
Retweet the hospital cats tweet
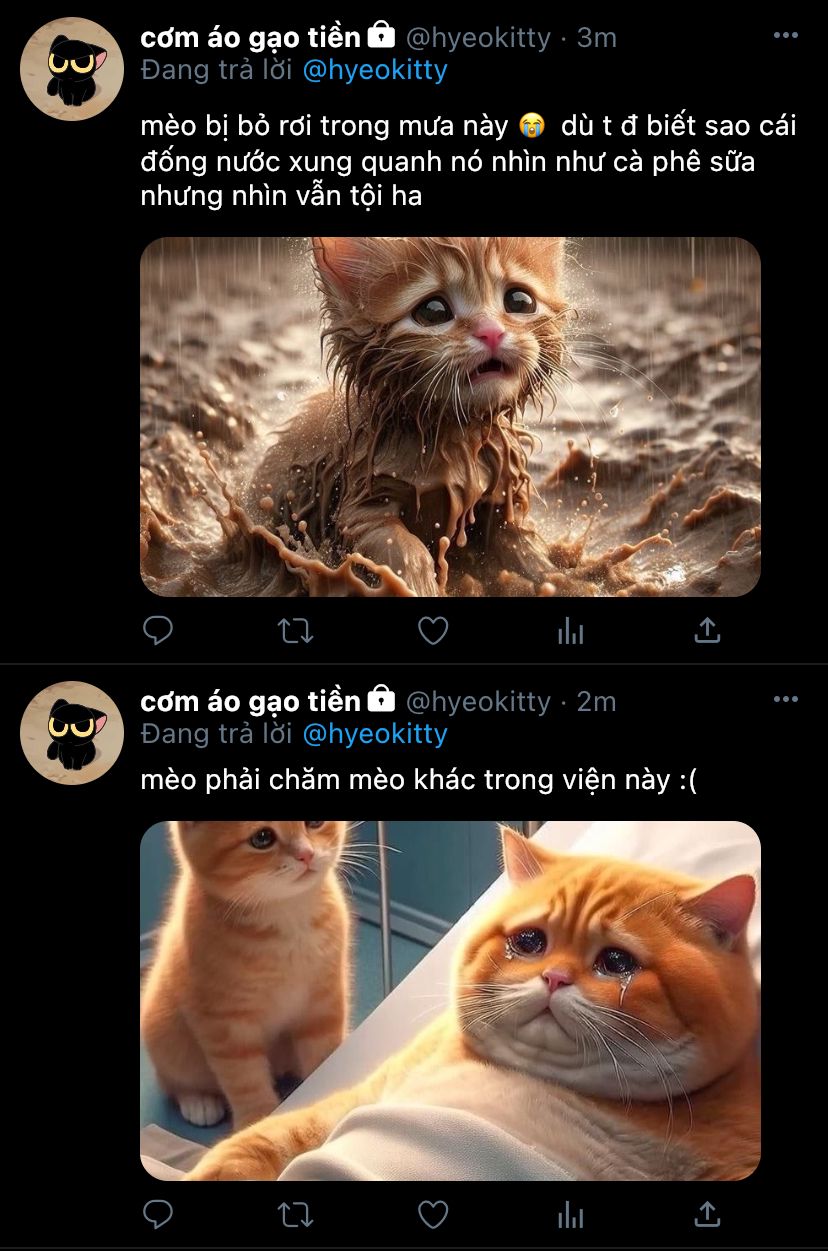tap(295, 1215)
